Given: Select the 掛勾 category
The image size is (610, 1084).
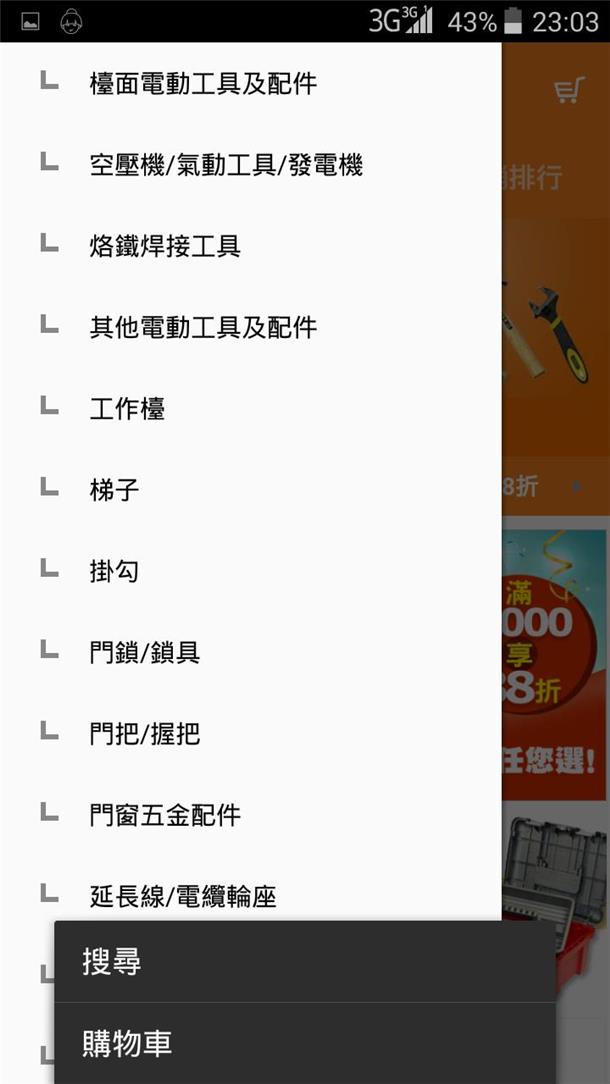Looking at the screenshot, I should (x=114, y=571).
